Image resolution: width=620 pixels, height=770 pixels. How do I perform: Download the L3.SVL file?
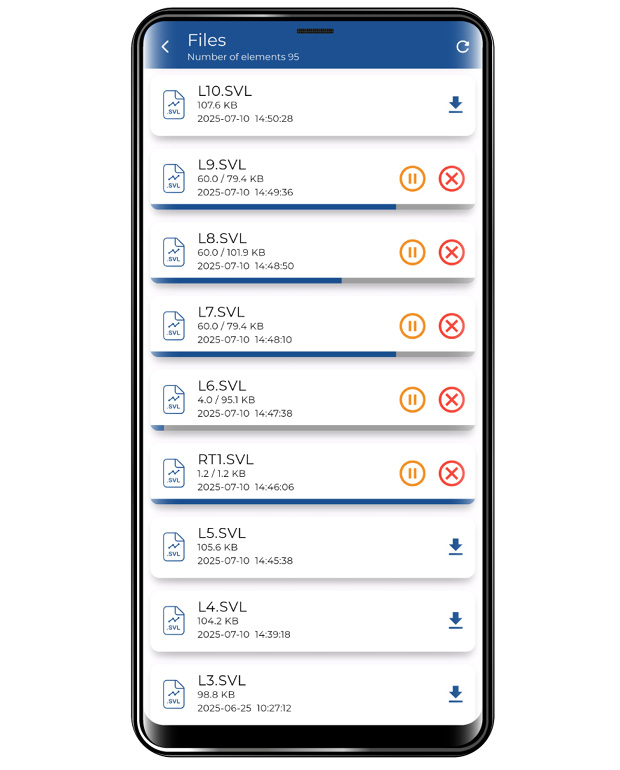tap(455, 694)
